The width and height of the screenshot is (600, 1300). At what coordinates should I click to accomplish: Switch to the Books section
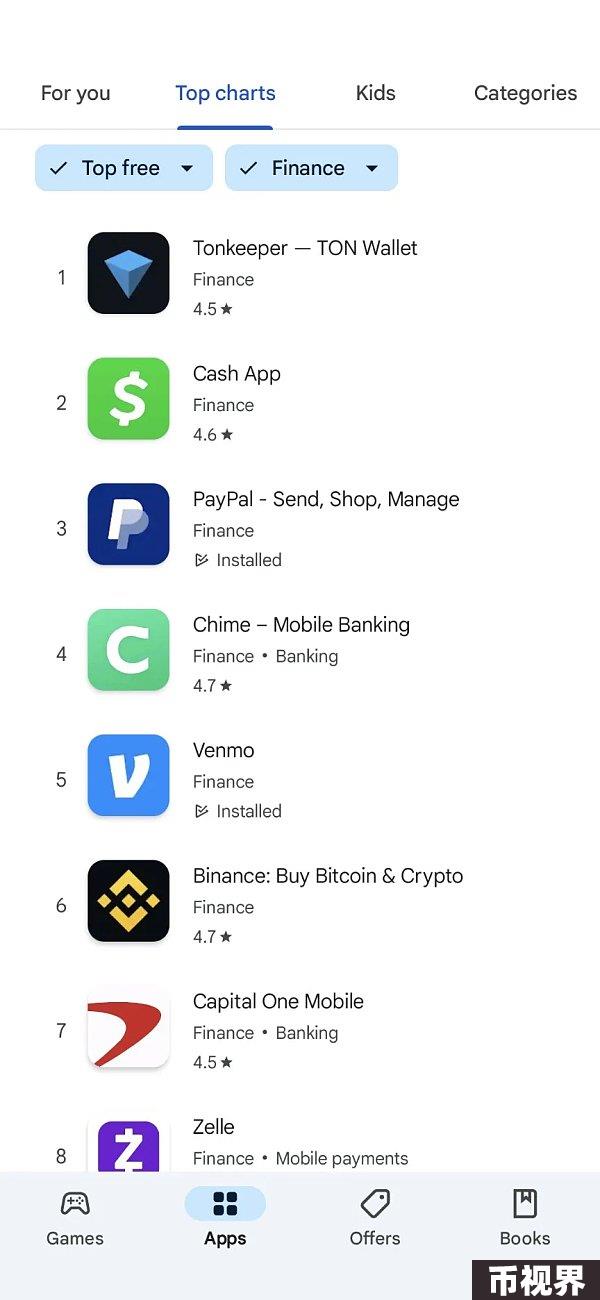point(525,1218)
